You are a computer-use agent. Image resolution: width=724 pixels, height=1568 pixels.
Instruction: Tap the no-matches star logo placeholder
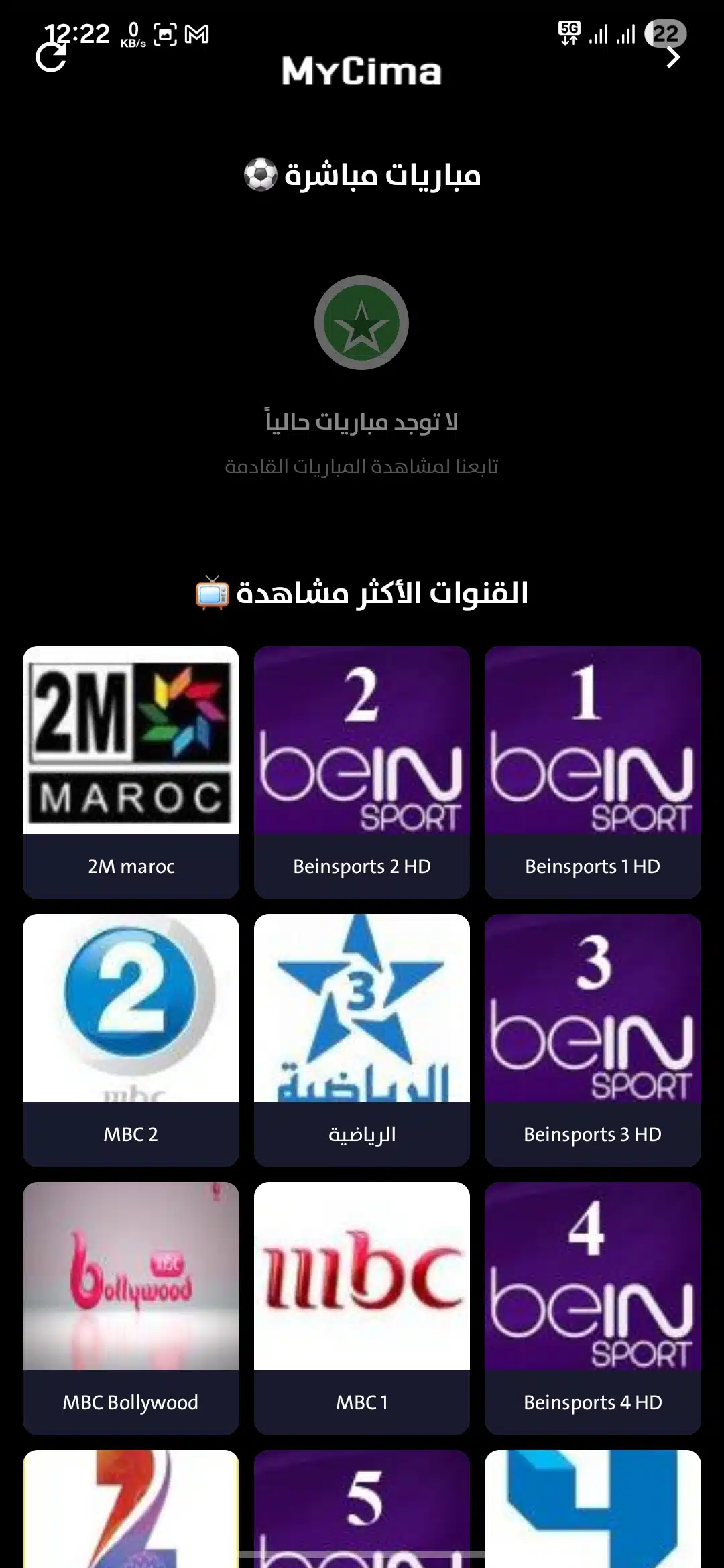coord(362,324)
